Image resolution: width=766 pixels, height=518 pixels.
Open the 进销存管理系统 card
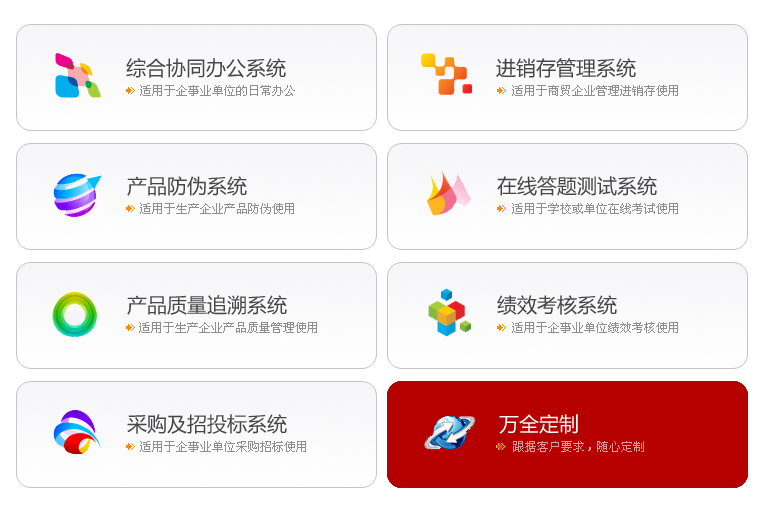(x=567, y=77)
